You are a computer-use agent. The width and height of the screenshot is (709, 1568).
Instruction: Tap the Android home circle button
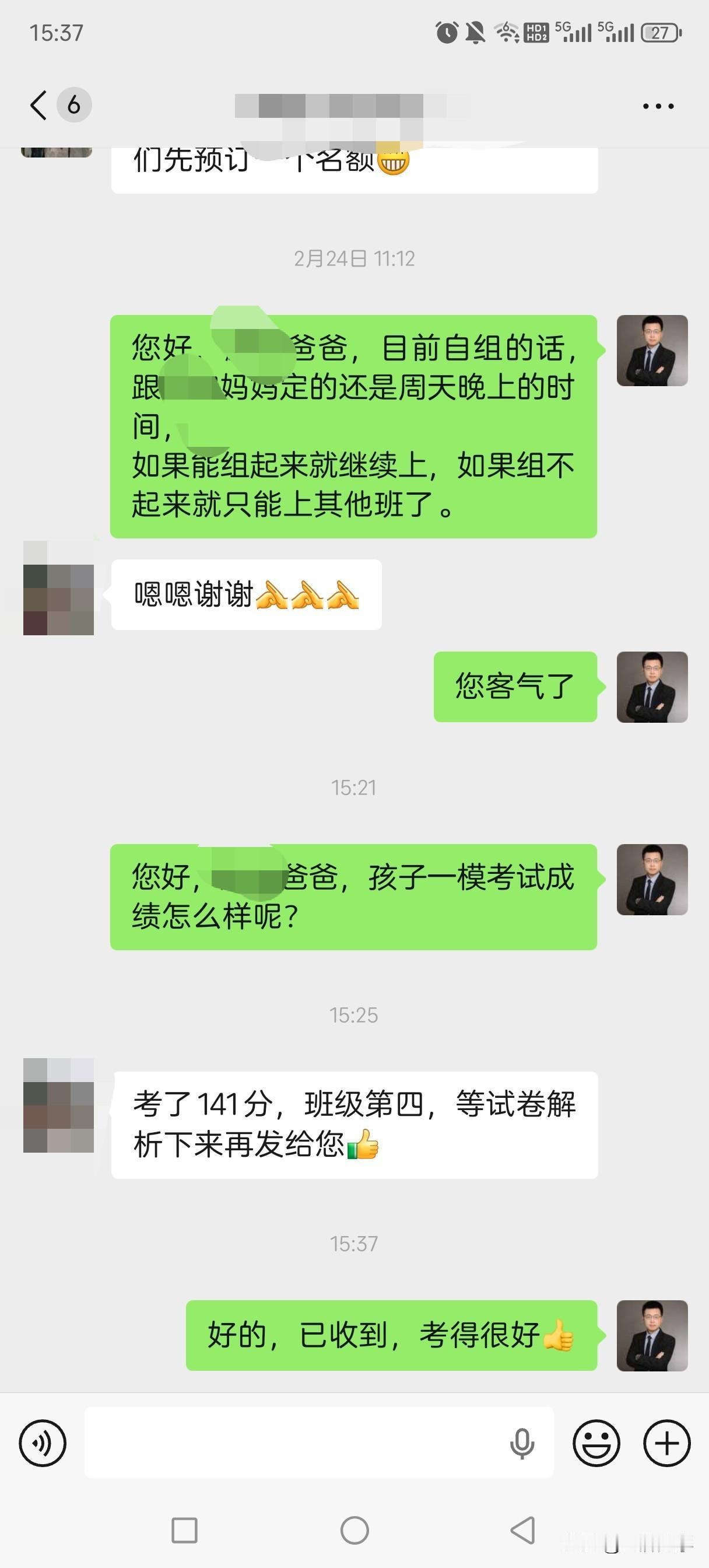tap(354, 1528)
